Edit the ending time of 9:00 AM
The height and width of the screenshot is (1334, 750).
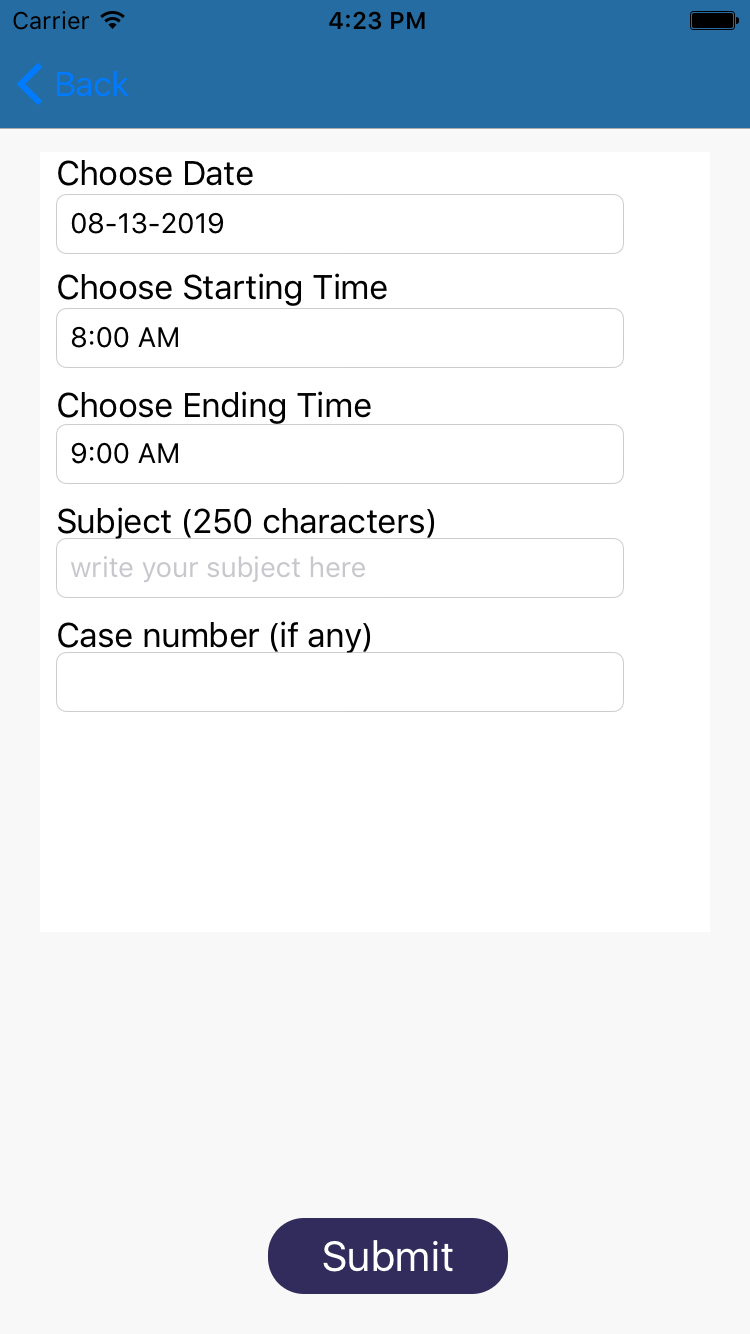[340, 454]
